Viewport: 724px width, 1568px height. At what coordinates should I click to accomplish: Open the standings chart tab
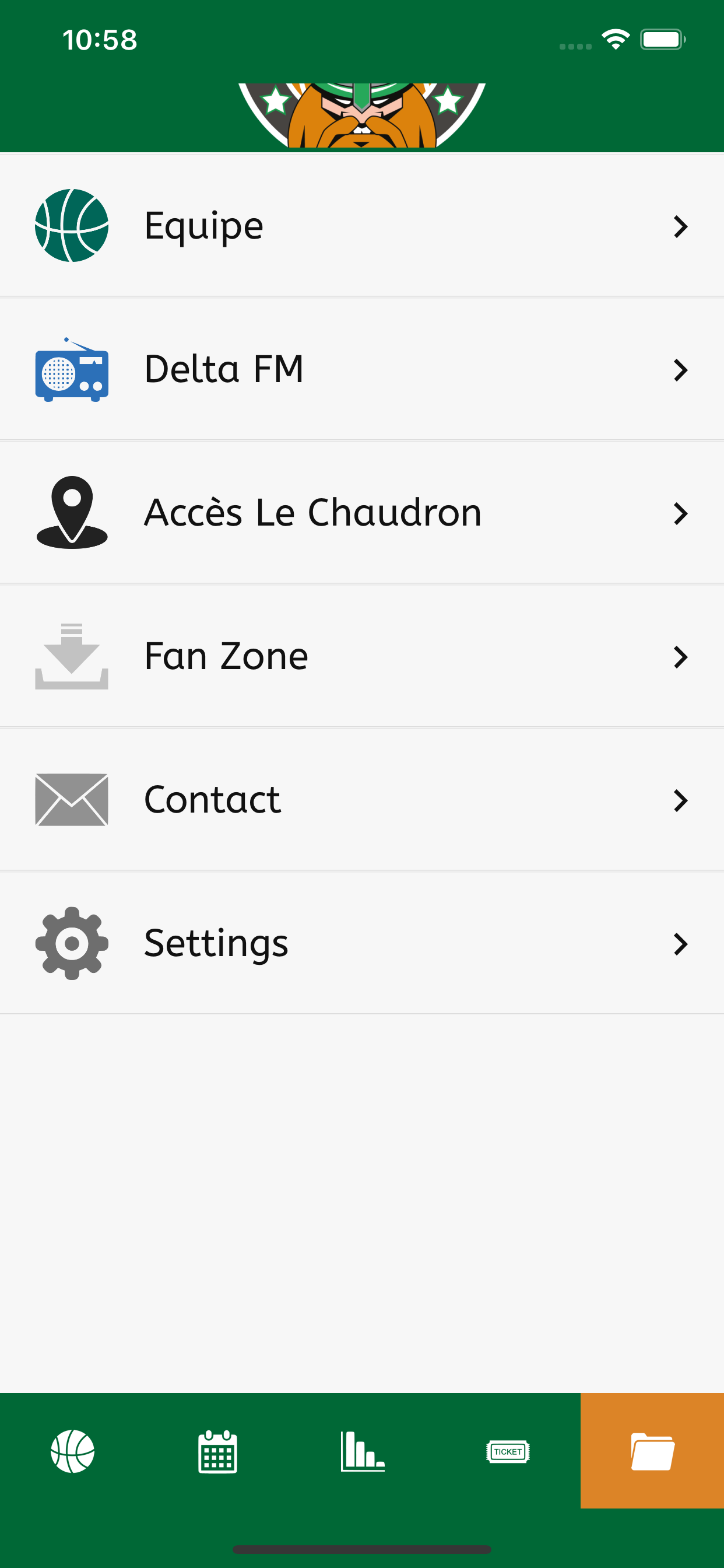(363, 1451)
